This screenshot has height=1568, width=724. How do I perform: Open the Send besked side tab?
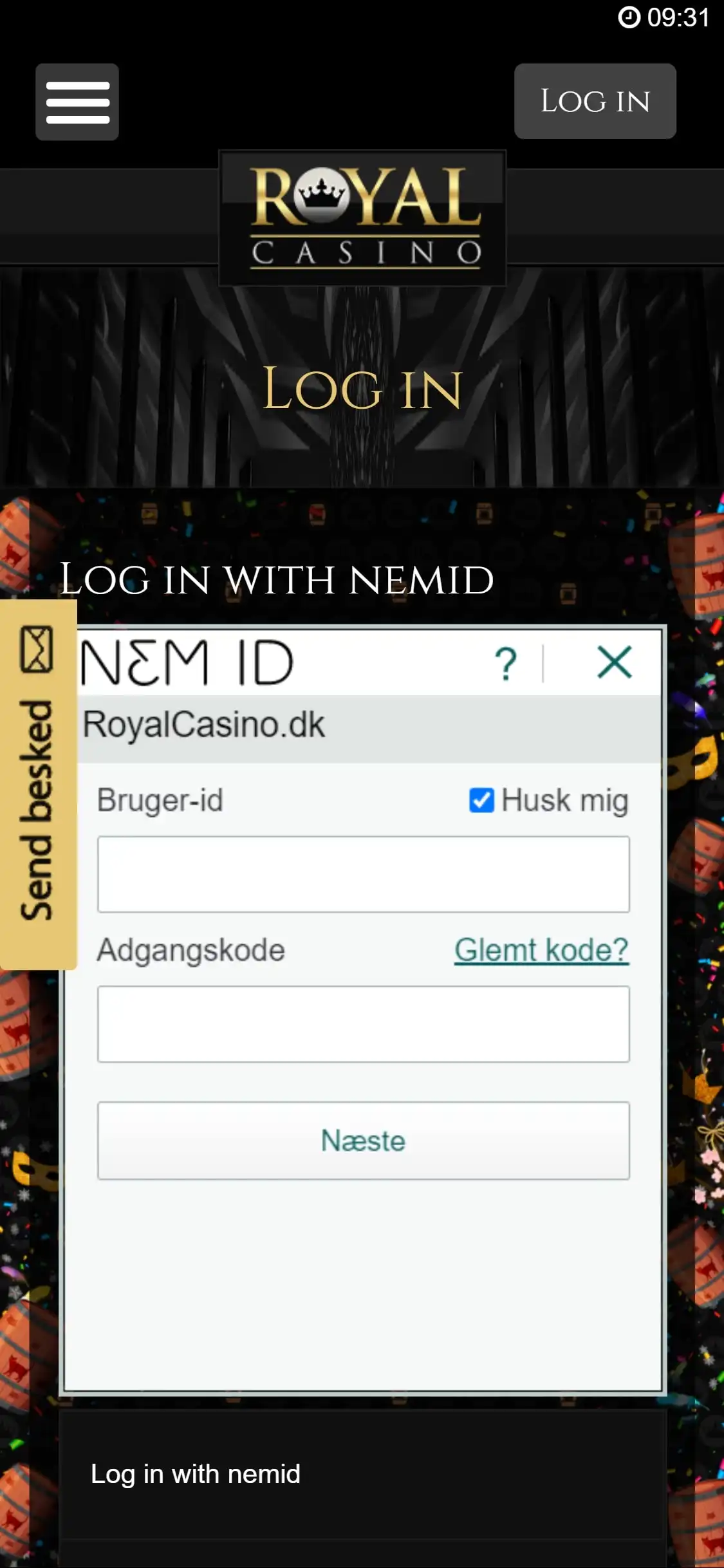37,784
